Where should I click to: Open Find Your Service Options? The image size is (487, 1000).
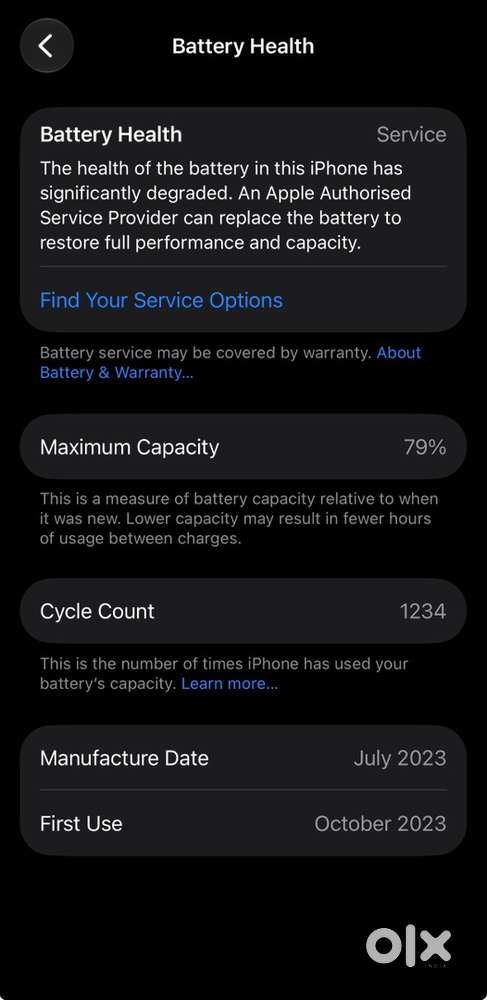(x=161, y=300)
